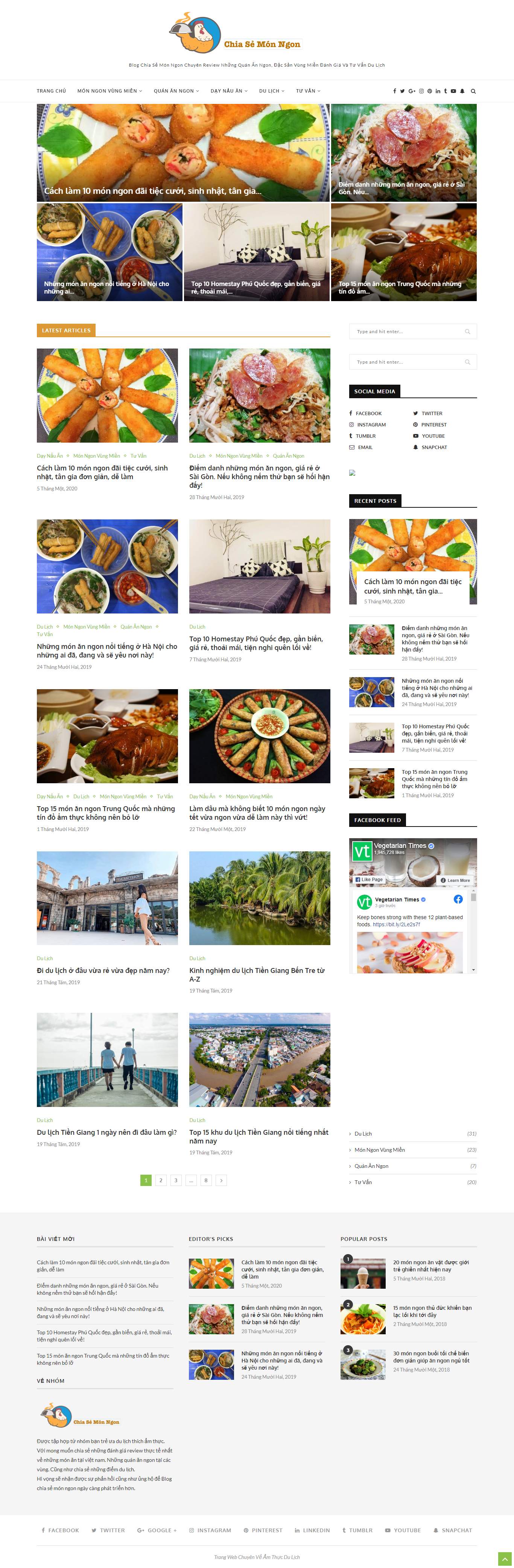Tap the back to top arrow button
Viewport: 514px width, 1568px height.
pyautogui.click(x=504, y=1558)
